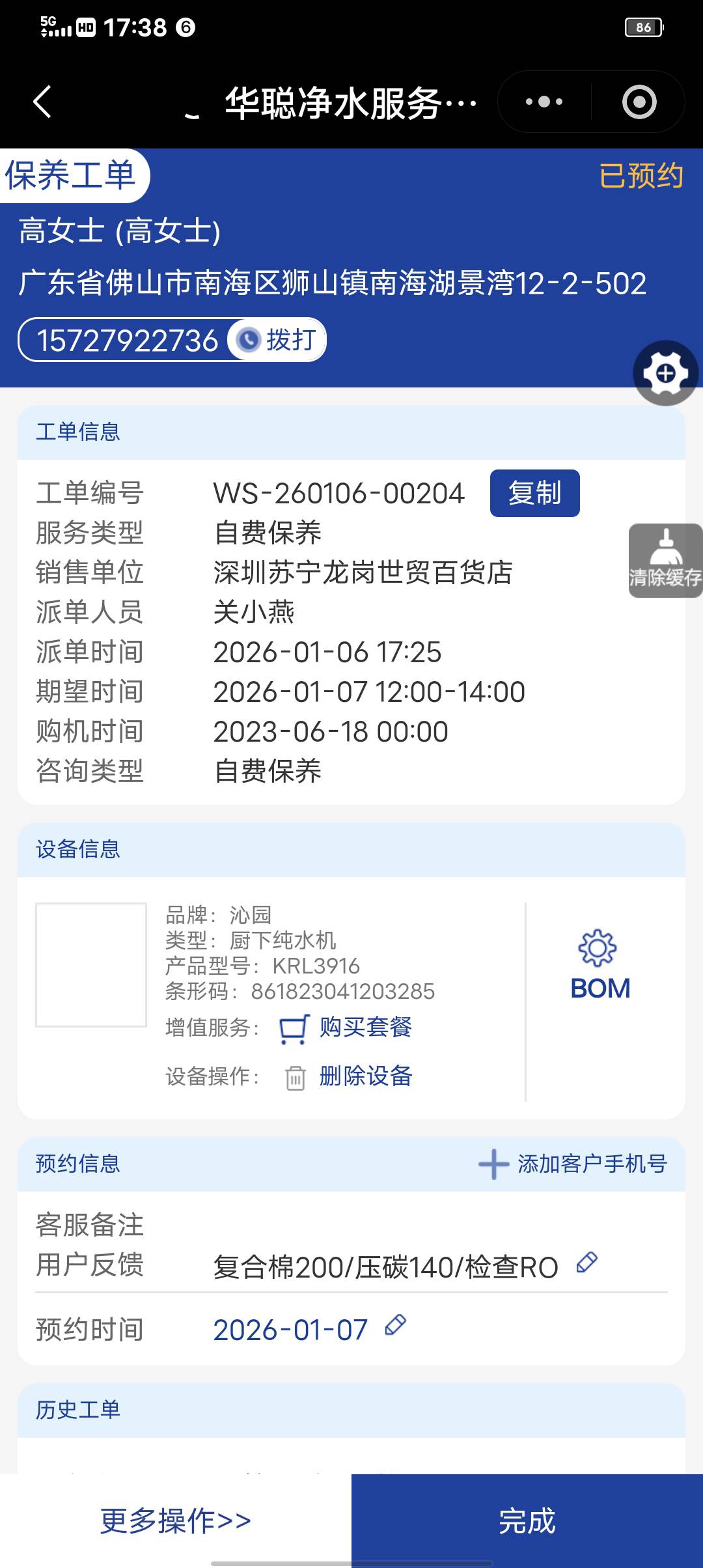This screenshot has height=1568, width=703.
Task: Open the device image placeholder
Action: coord(91,964)
